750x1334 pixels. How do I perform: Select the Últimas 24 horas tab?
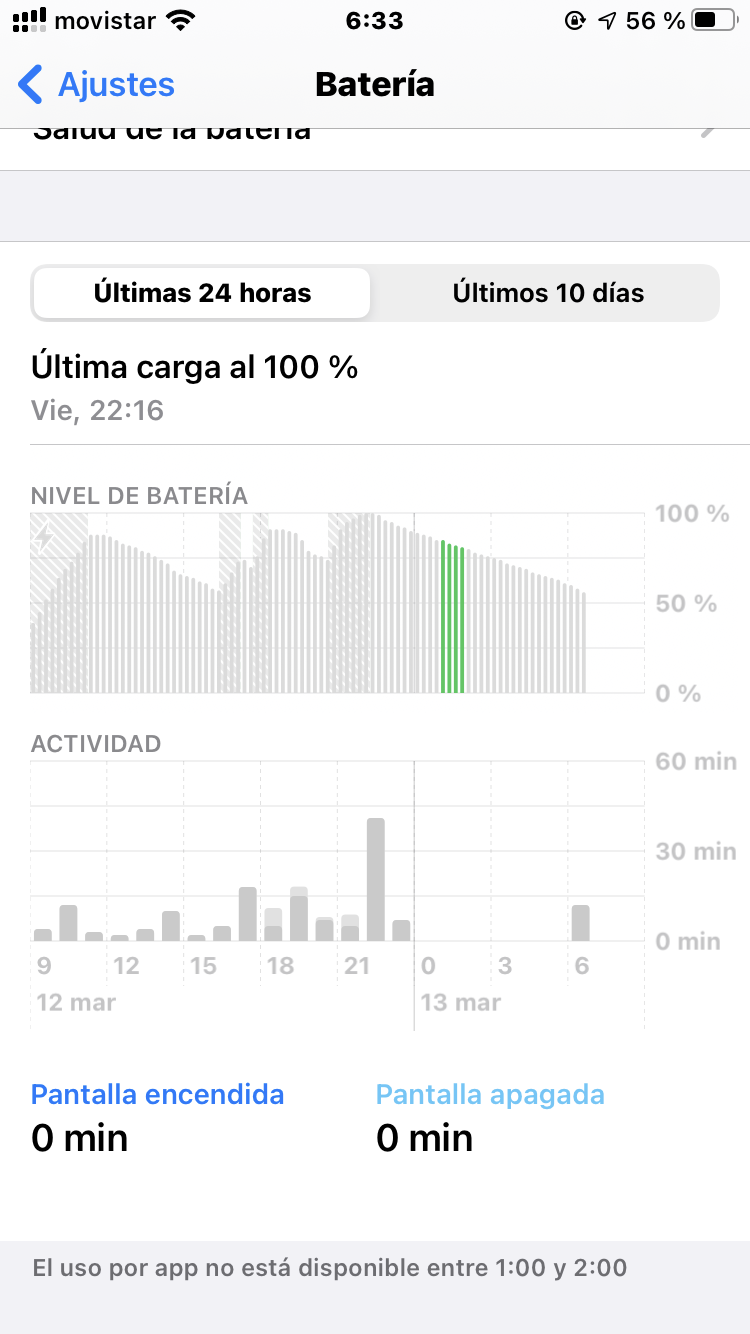click(202, 293)
